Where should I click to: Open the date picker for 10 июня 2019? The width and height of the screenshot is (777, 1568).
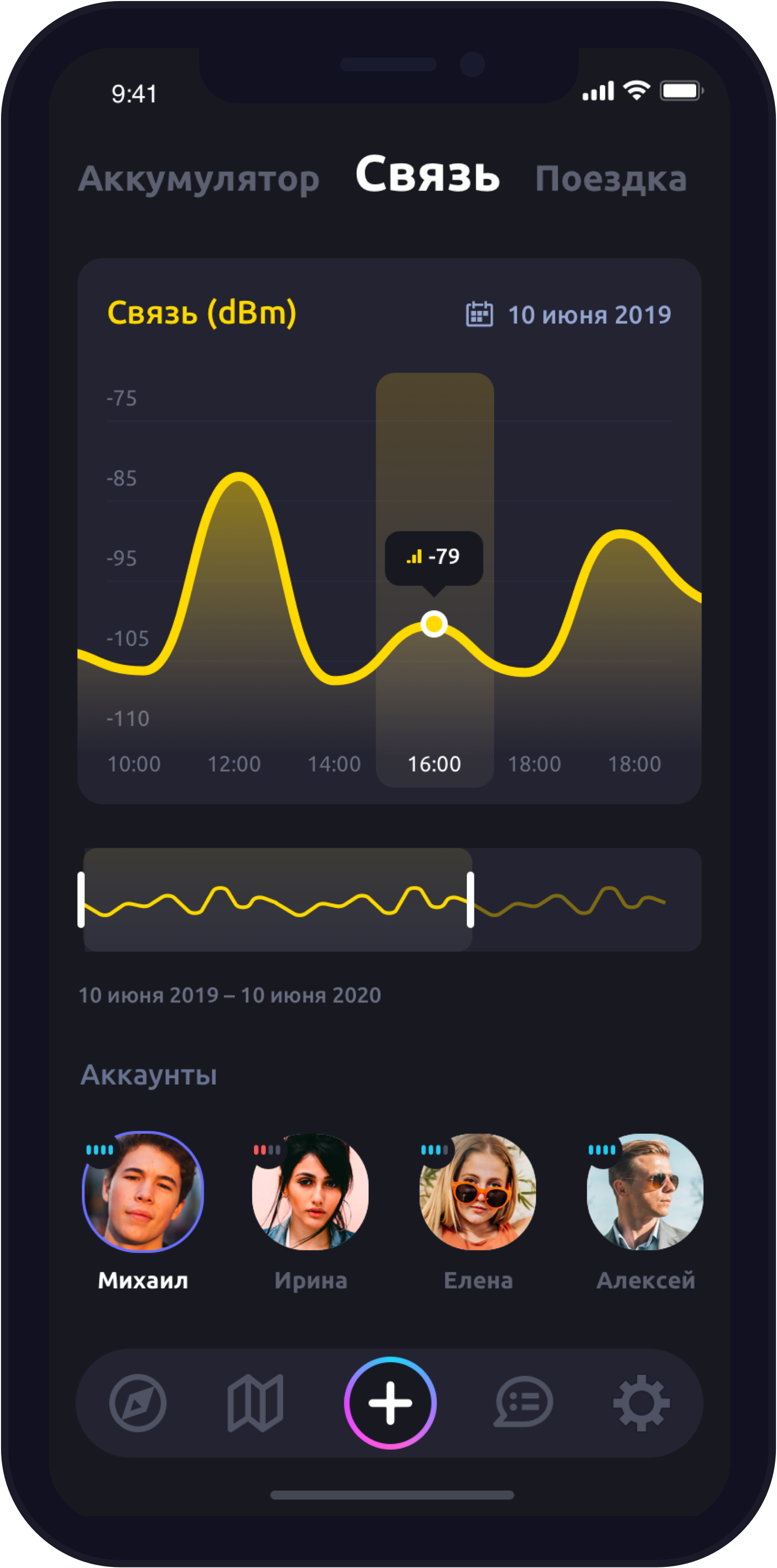[x=568, y=315]
